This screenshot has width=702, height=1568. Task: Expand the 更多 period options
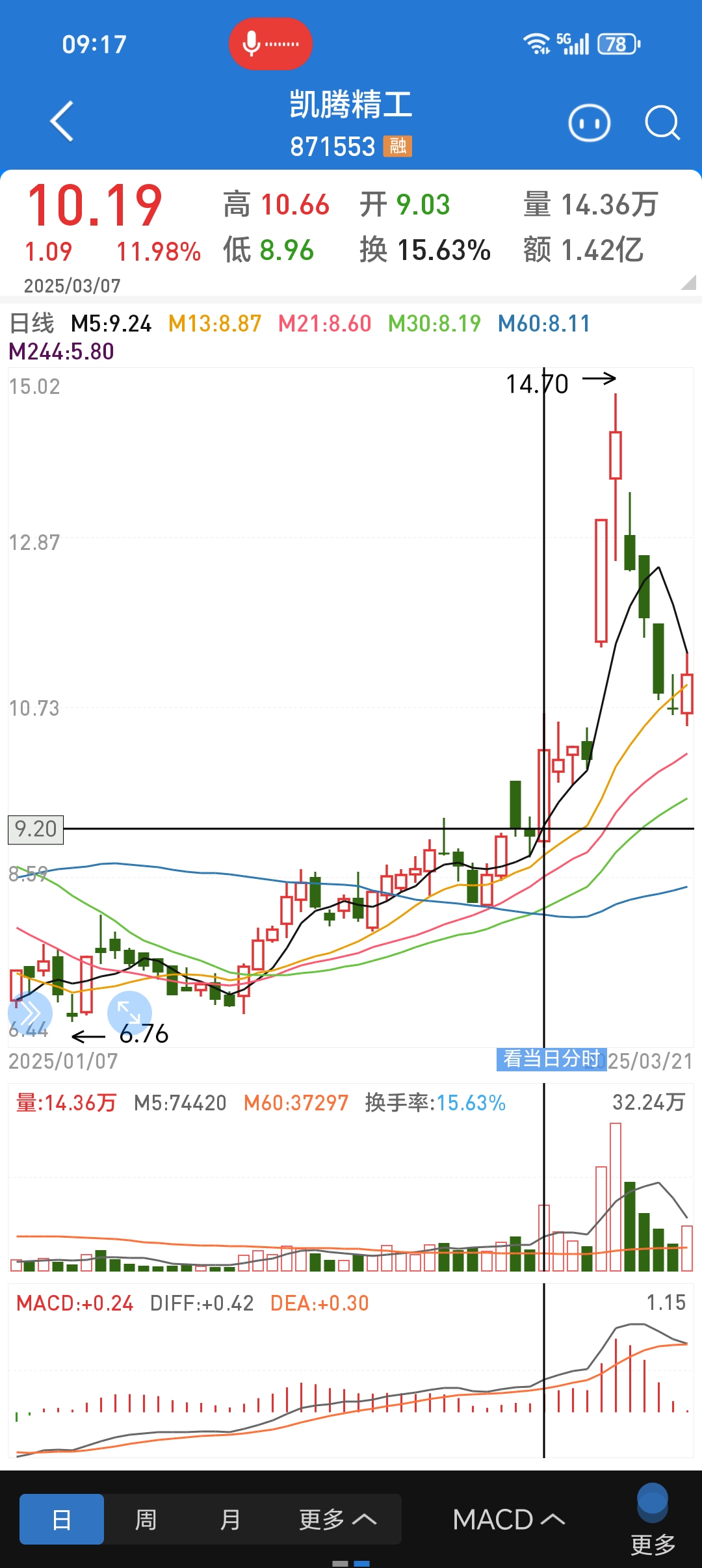click(337, 1520)
